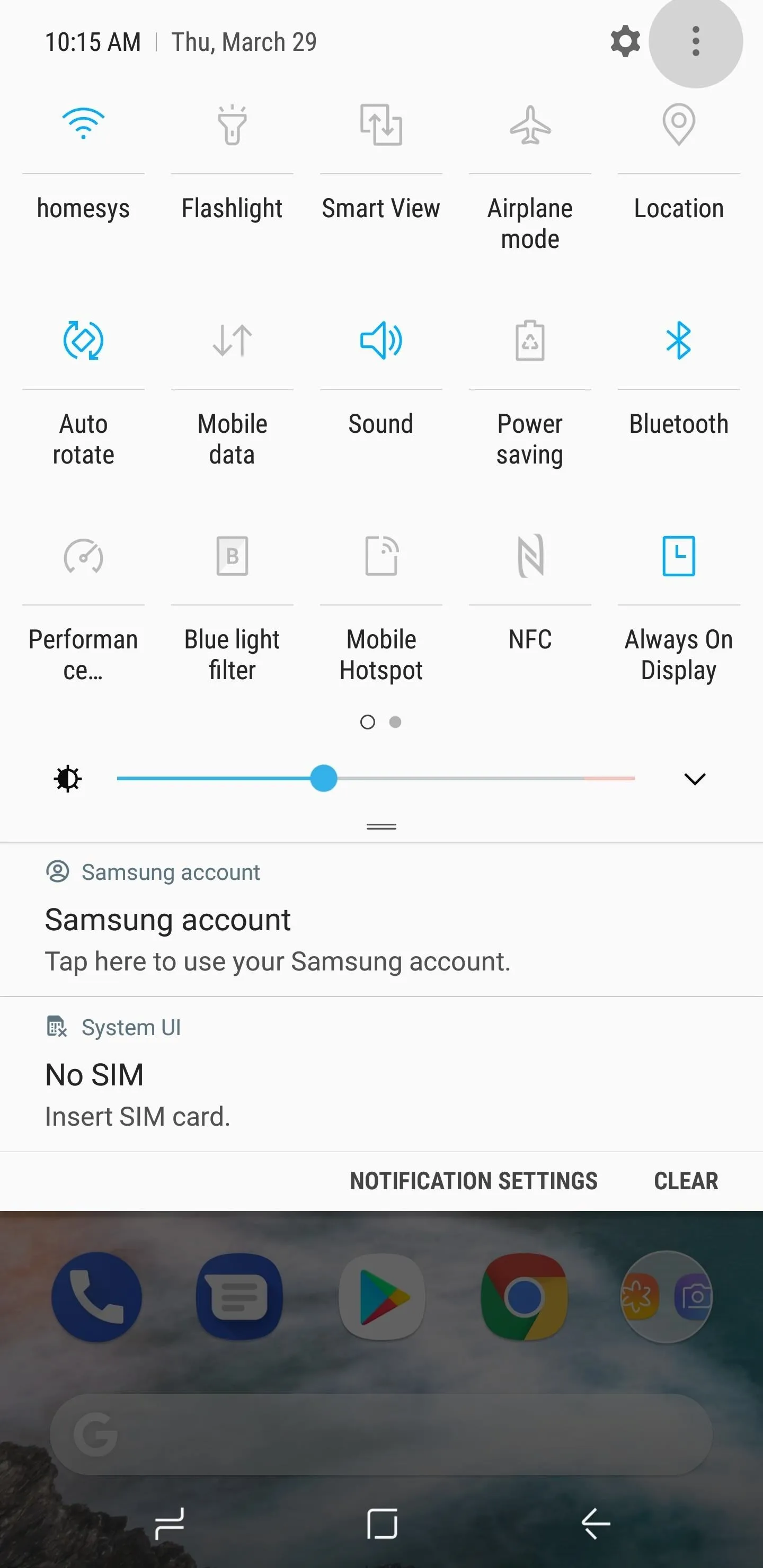Turn on the Flashlight
Viewport: 763px width, 1568px height.
pyautogui.click(x=232, y=125)
